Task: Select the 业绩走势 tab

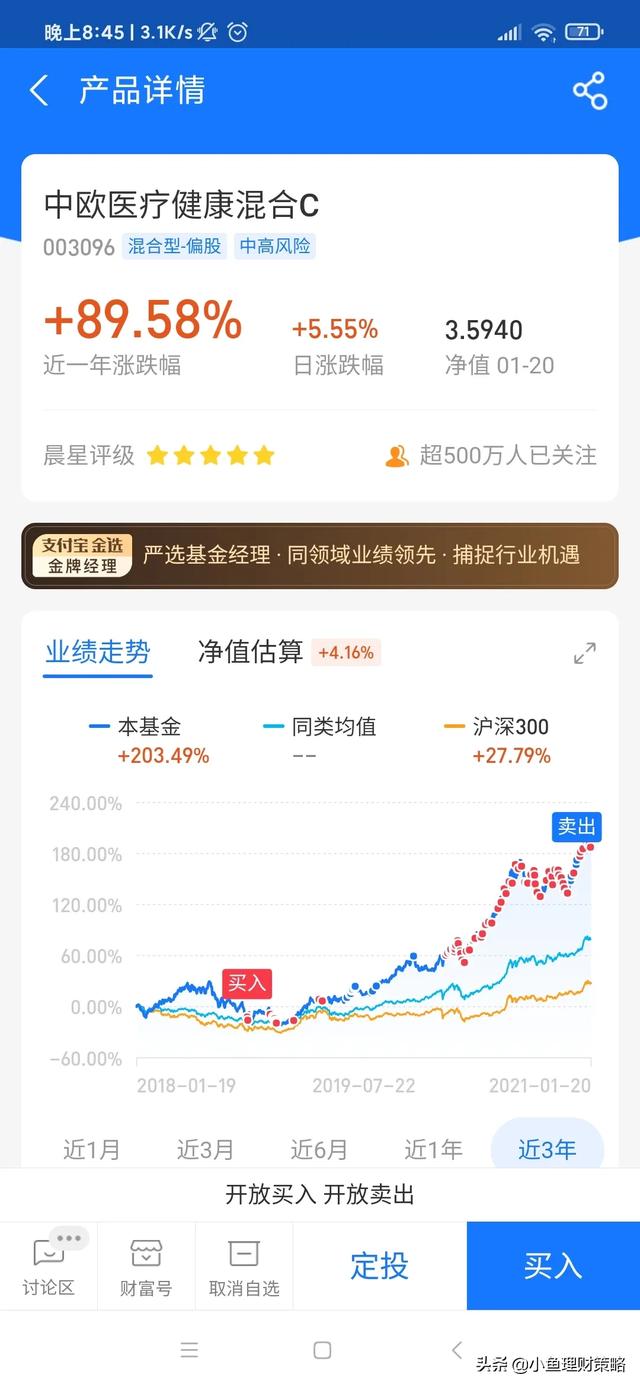Action: [x=97, y=653]
